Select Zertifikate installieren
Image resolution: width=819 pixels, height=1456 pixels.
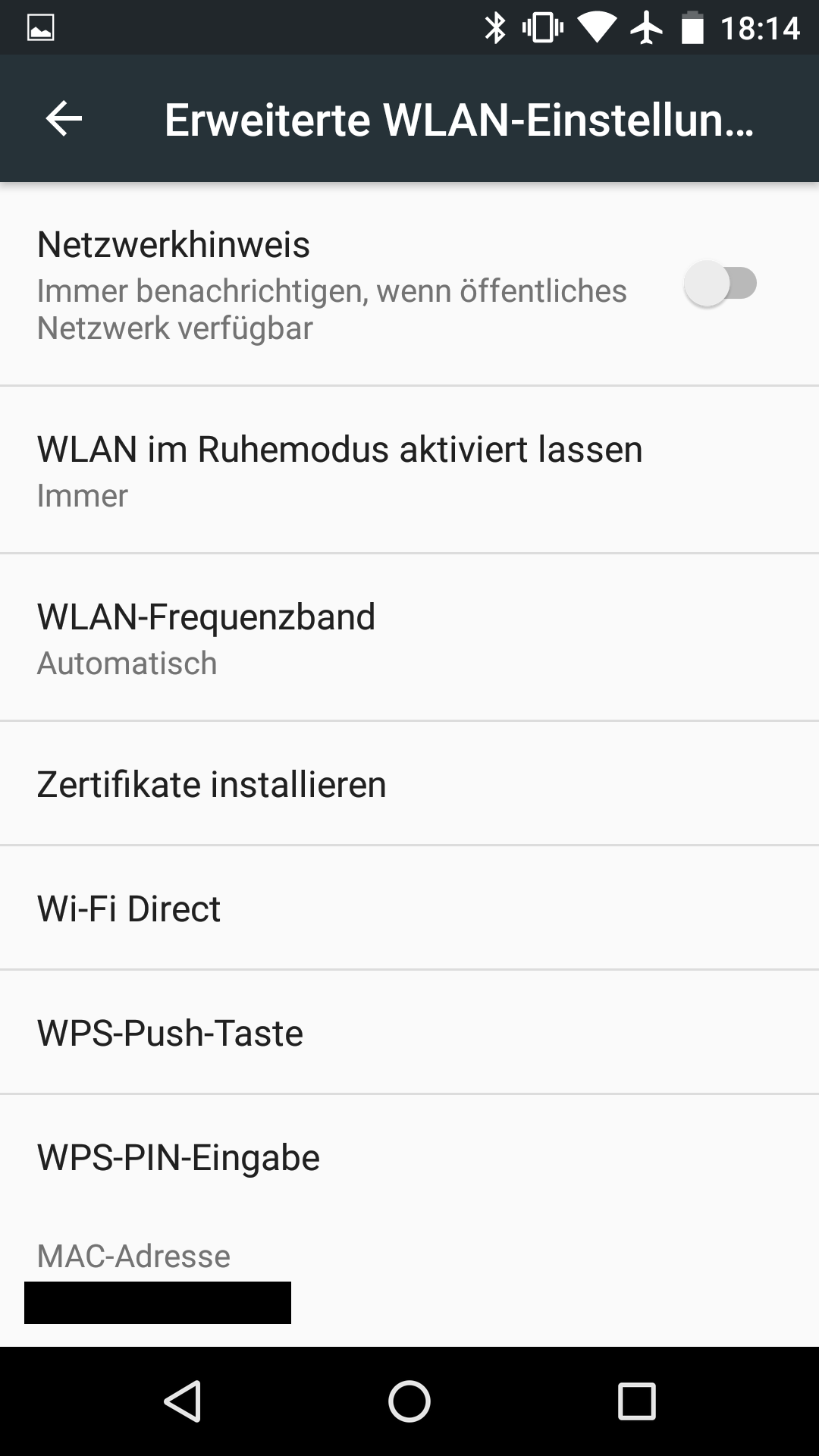point(212,784)
